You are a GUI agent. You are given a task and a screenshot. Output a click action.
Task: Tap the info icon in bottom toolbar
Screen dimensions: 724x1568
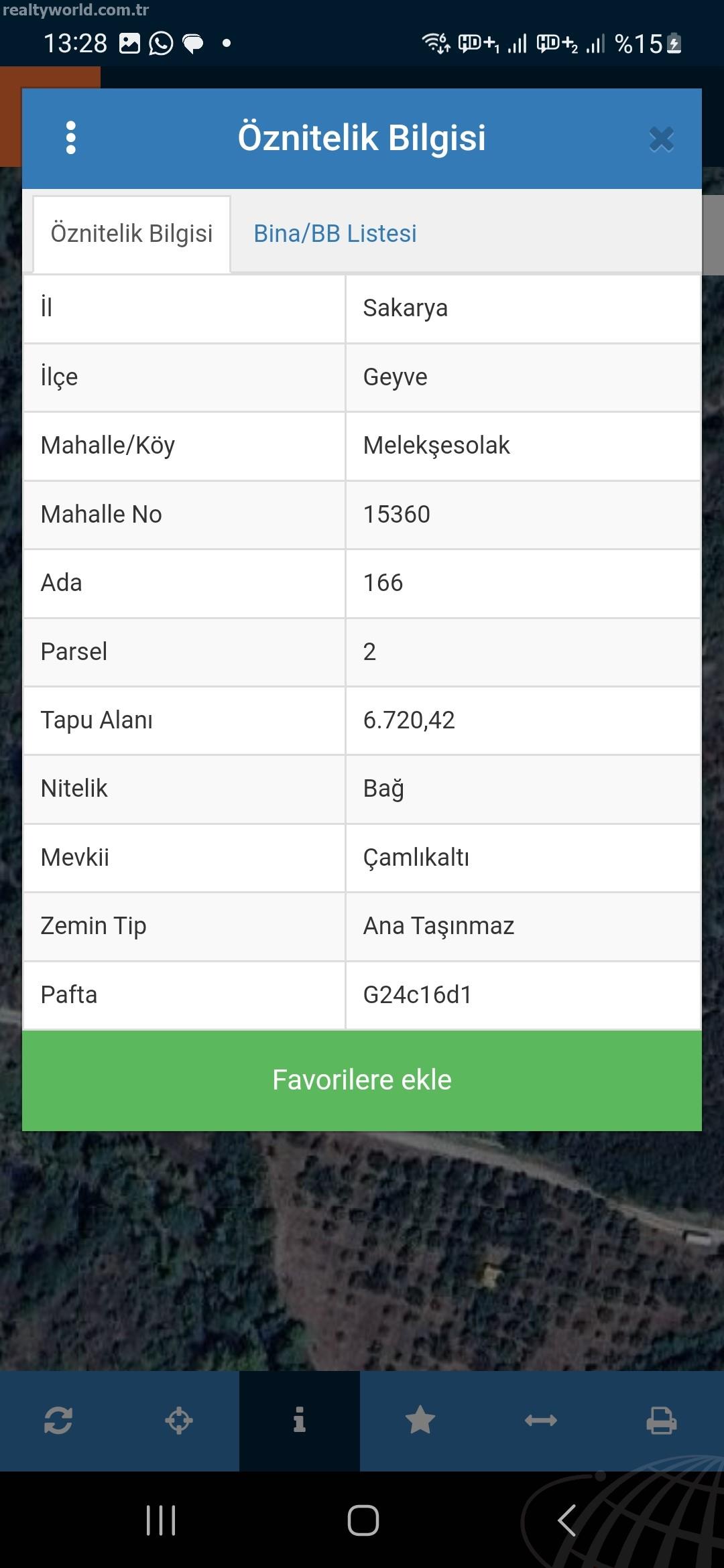[x=300, y=1421]
